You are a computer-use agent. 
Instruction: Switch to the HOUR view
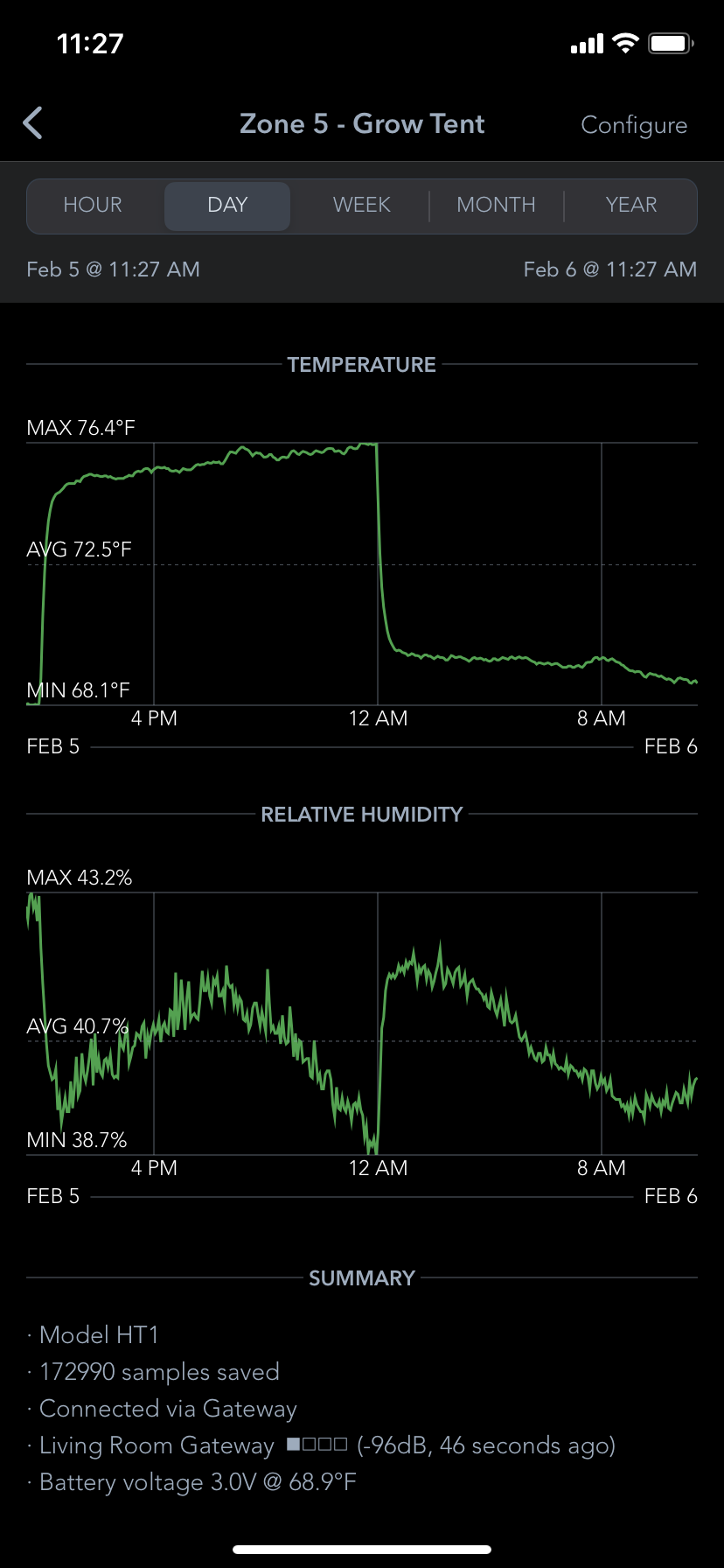tap(93, 205)
